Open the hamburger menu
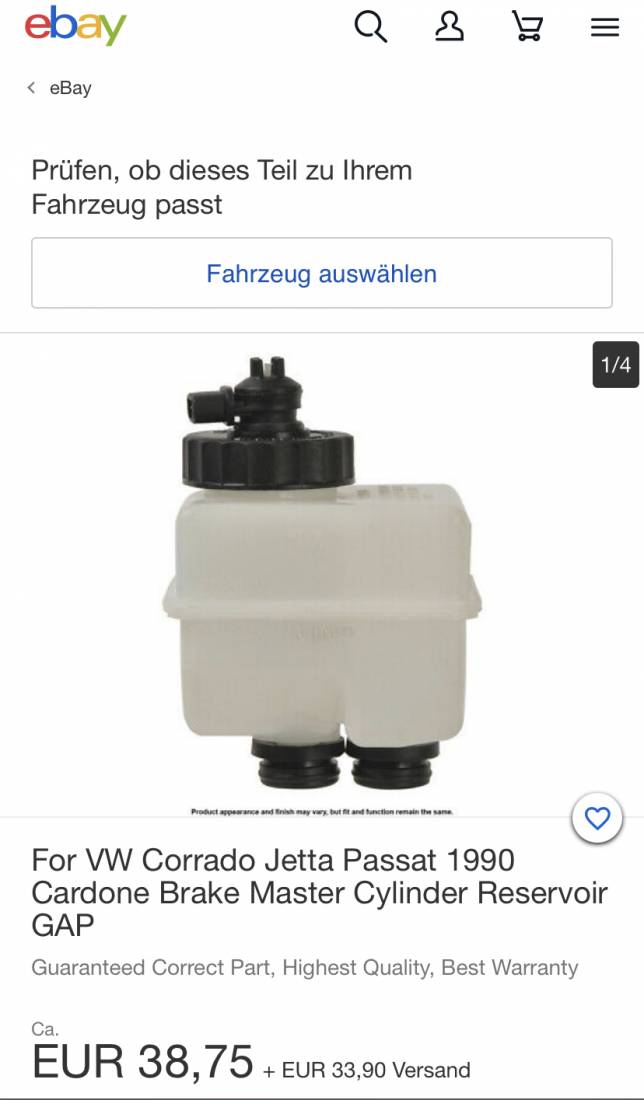Image resolution: width=644 pixels, height=1100 pixels. click(x=605, y=27)
